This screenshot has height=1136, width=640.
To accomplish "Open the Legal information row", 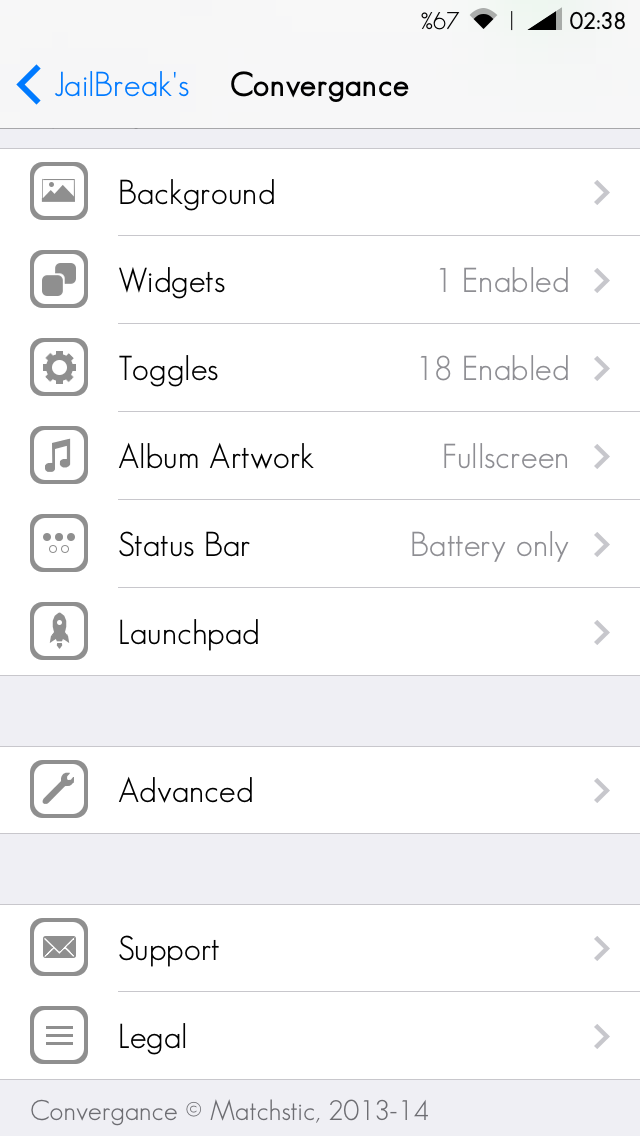I will [320, 1036].
